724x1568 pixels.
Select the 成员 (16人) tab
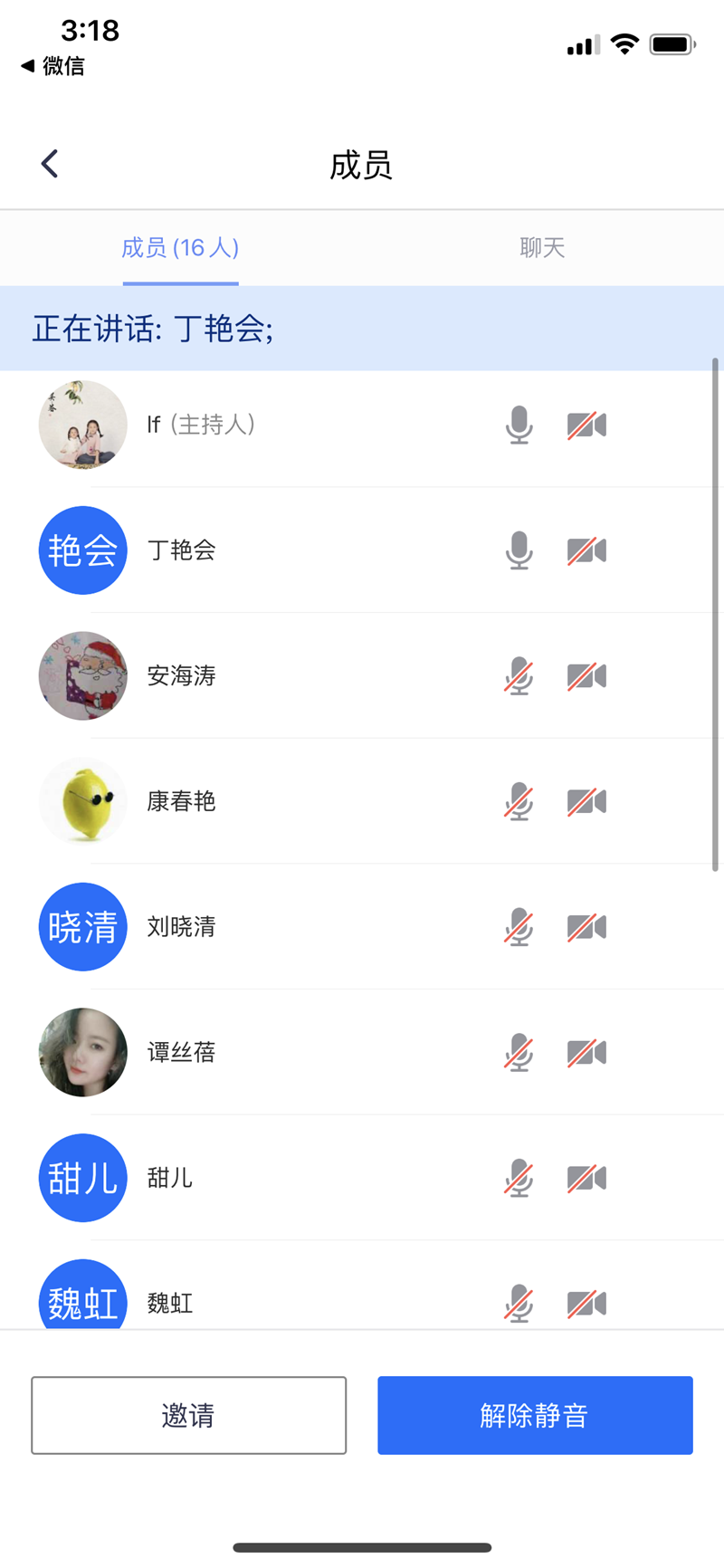[180, 248]
